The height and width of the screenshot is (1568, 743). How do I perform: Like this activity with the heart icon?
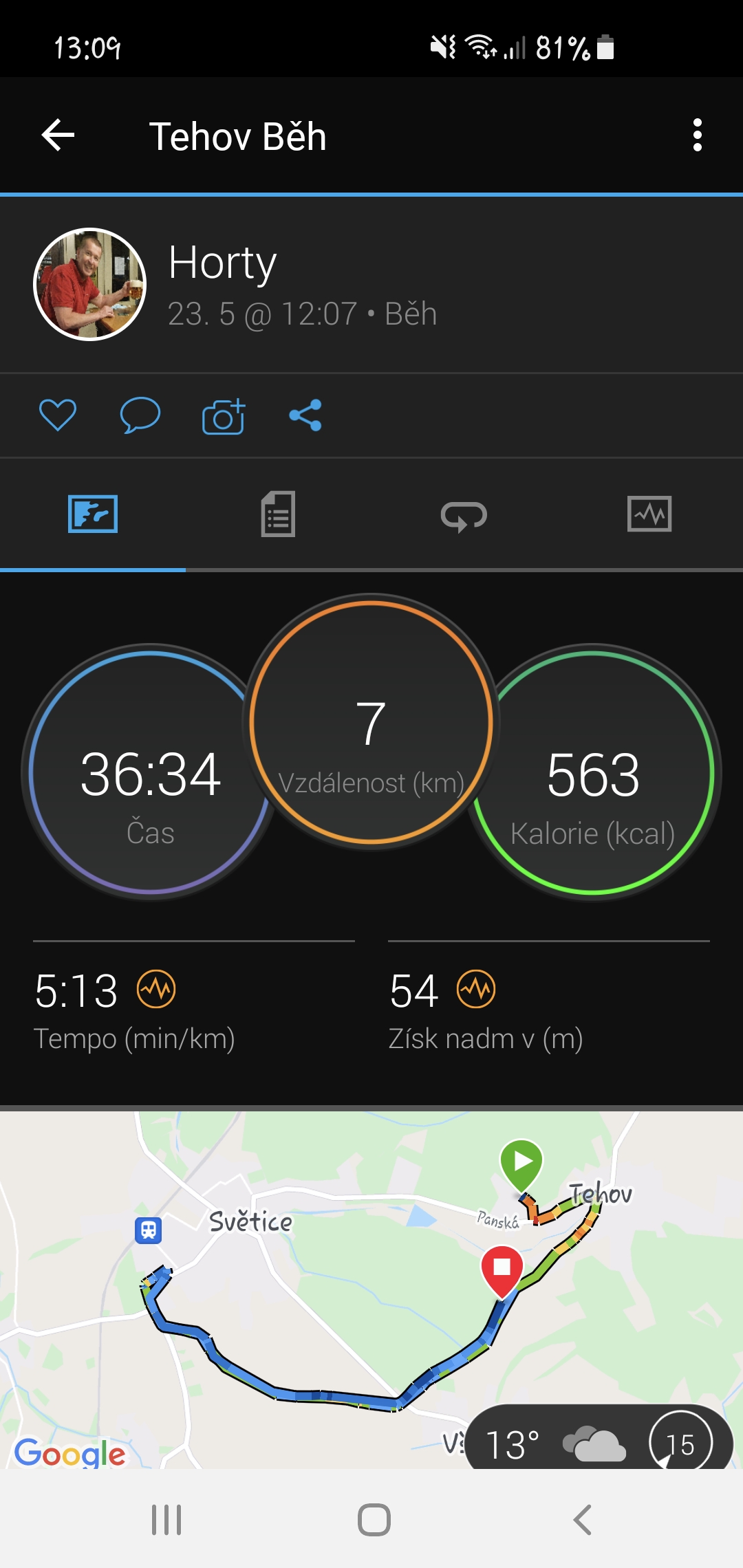pyautogui.click(x=58, y=415)
